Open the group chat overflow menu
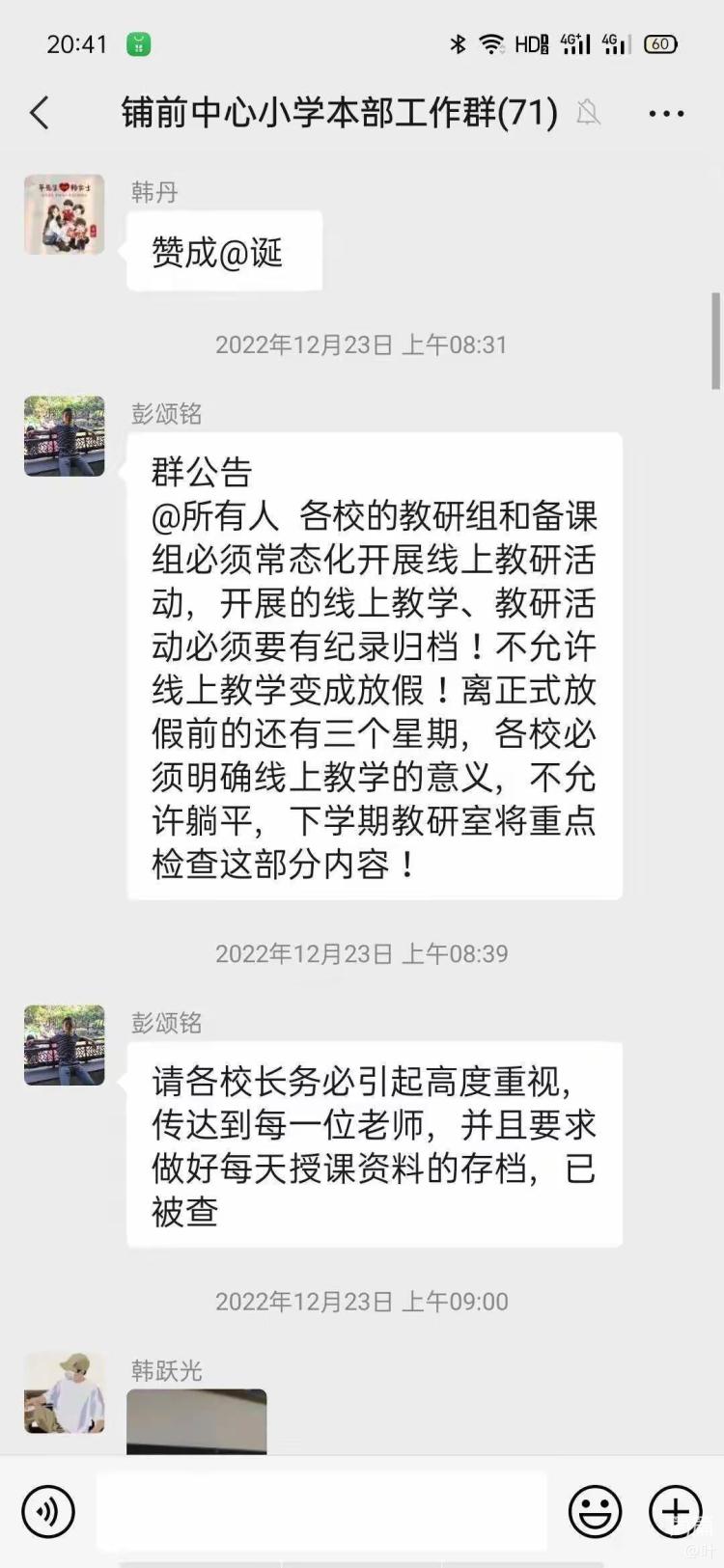724x1568 pixels. [x=666, y=114]
